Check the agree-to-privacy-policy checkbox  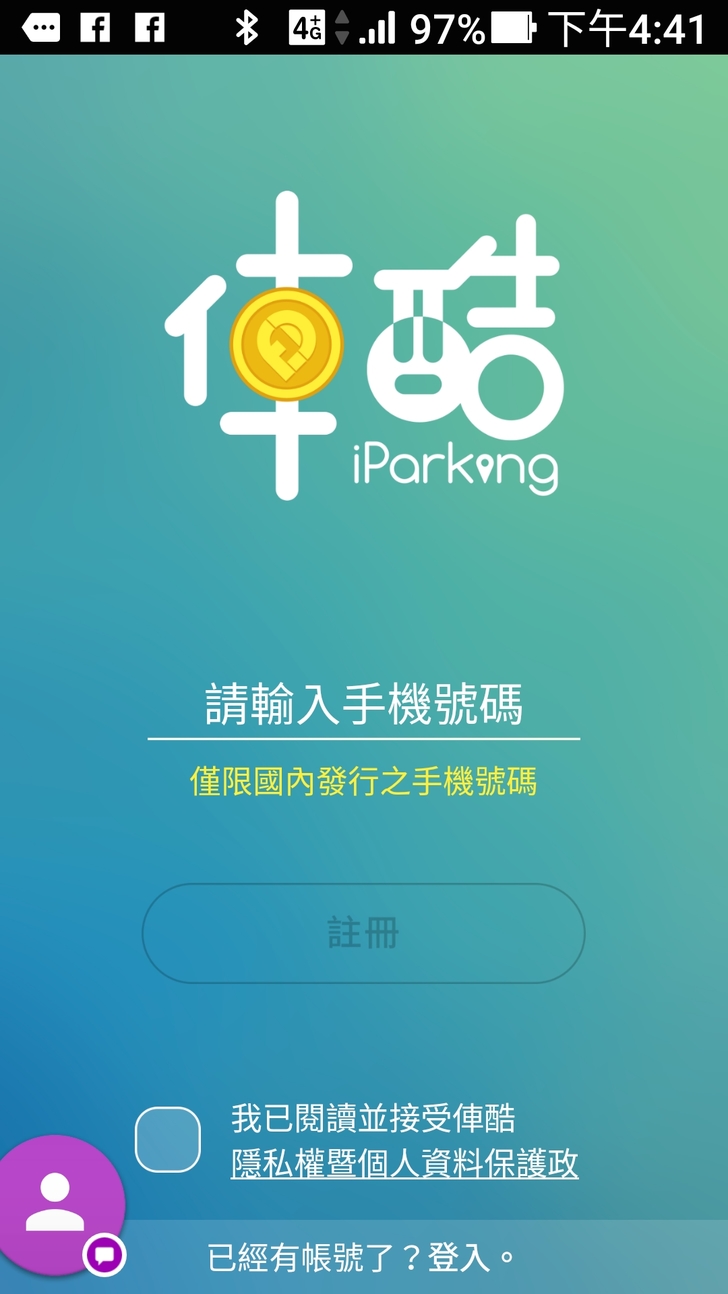click(168, 1139)
